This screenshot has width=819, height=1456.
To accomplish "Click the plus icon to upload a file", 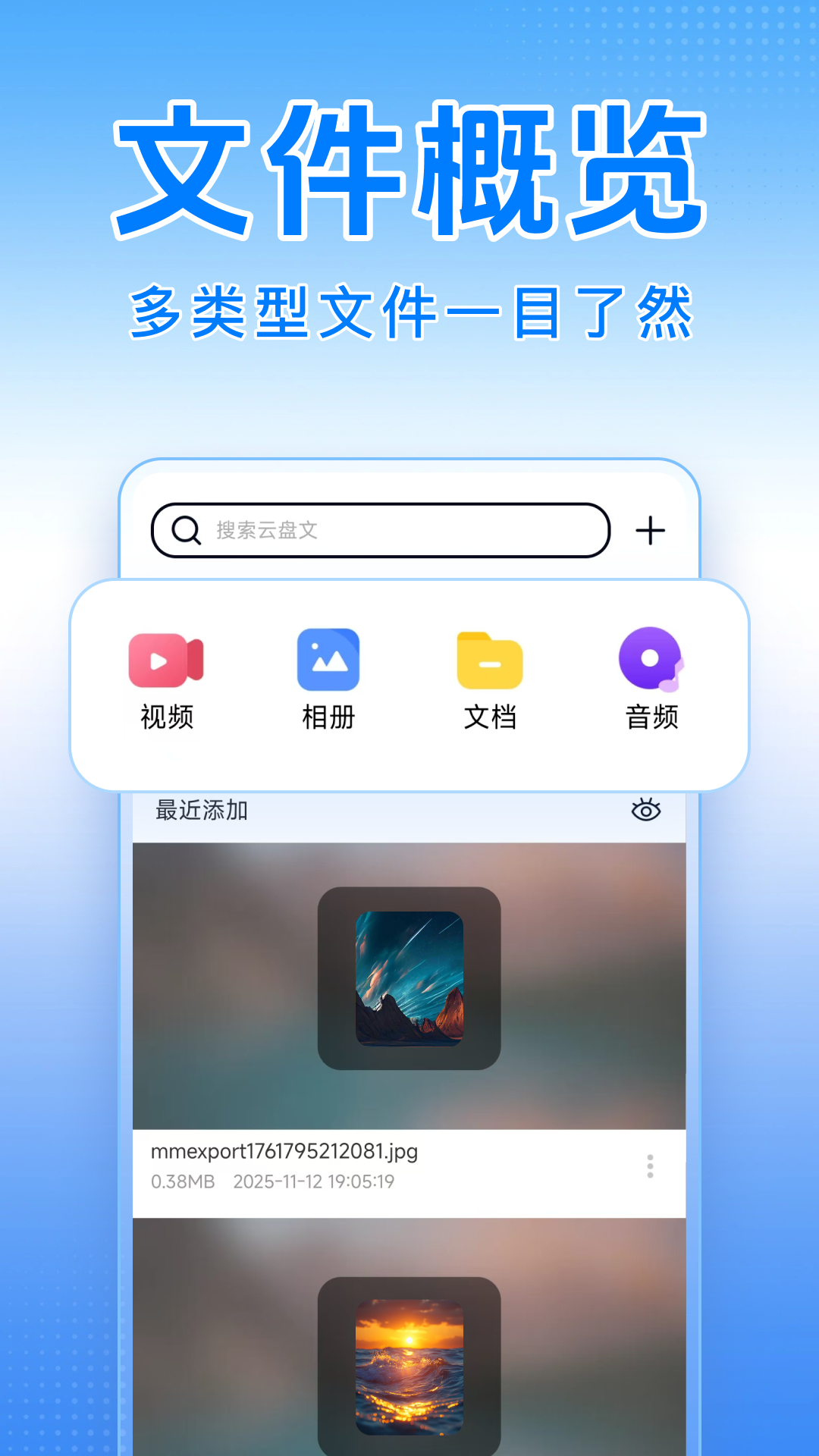I will pyautogui.click(x=651, y=531).
